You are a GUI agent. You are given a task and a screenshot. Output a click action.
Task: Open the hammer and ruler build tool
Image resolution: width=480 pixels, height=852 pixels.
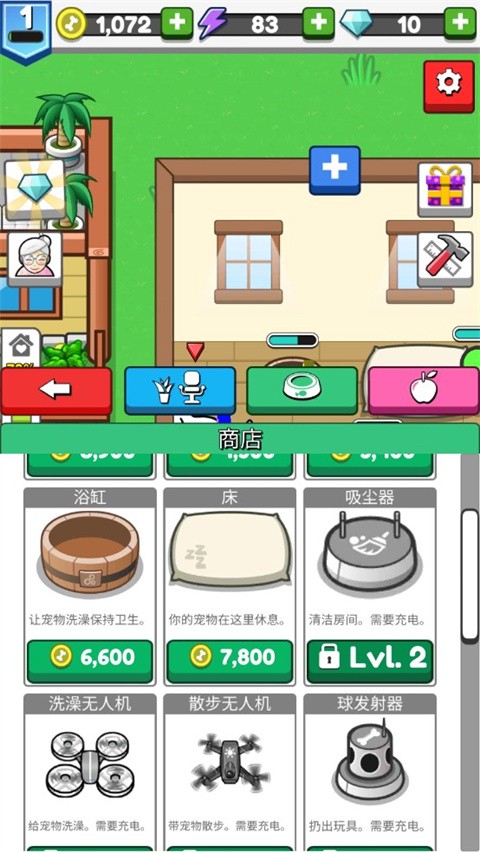coord(445,259)
